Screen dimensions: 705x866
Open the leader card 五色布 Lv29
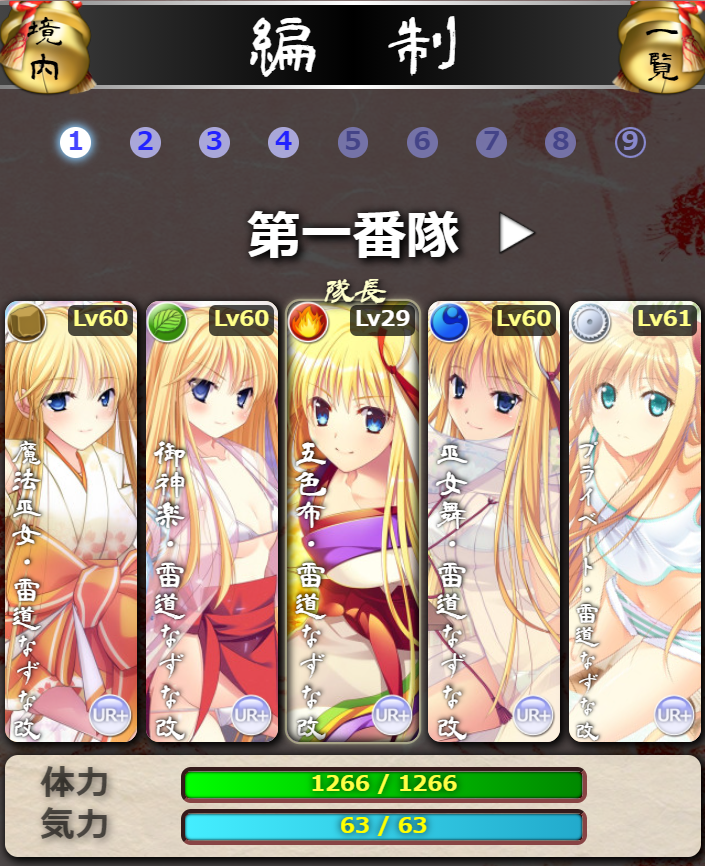point(353,520)
